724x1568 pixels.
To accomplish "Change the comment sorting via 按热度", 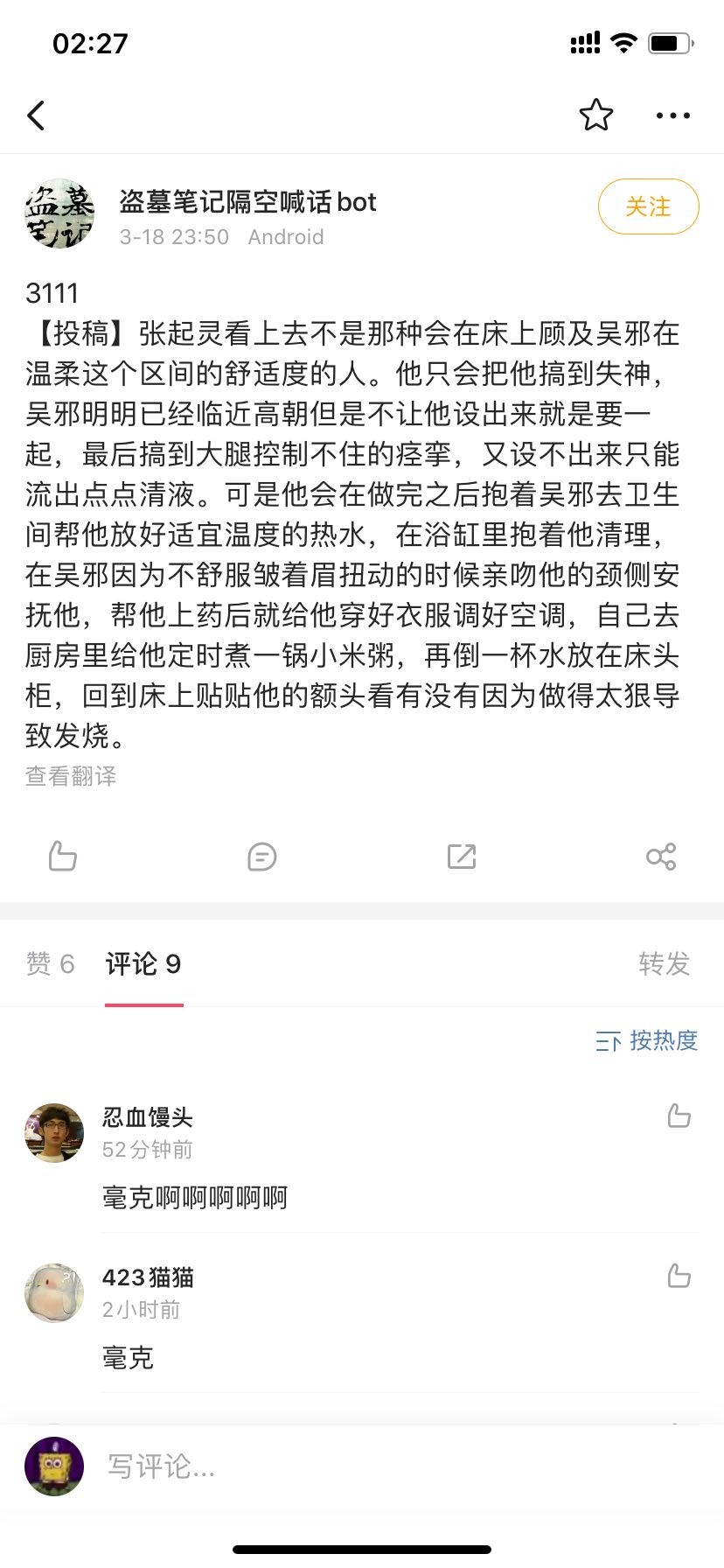I will [x=647, y=1040].
